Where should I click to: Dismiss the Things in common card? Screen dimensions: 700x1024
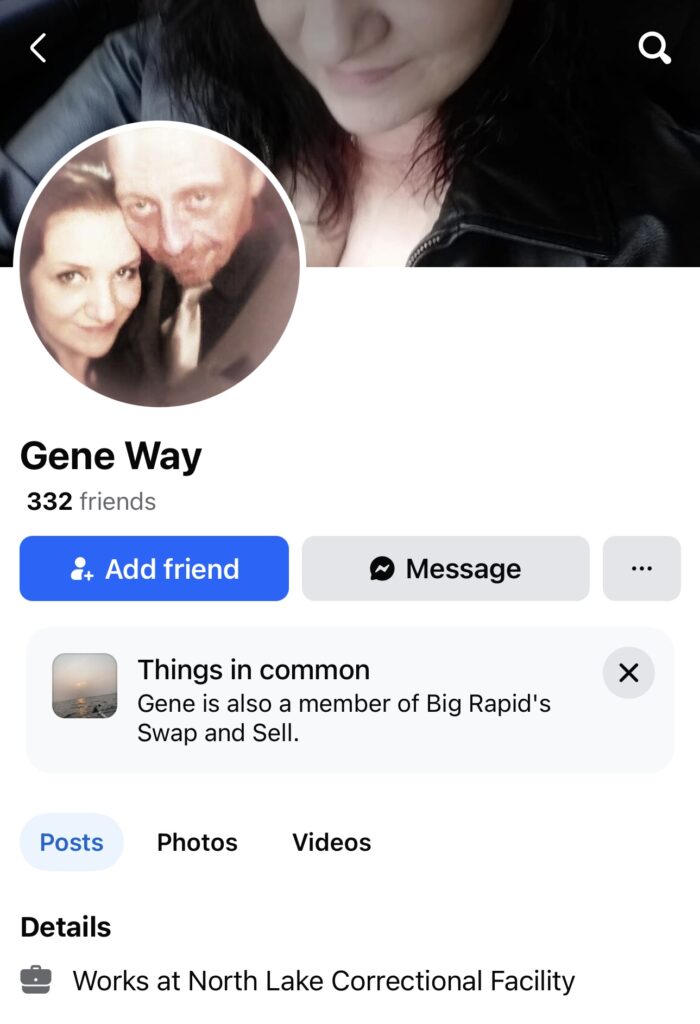(x=628, y=673)
